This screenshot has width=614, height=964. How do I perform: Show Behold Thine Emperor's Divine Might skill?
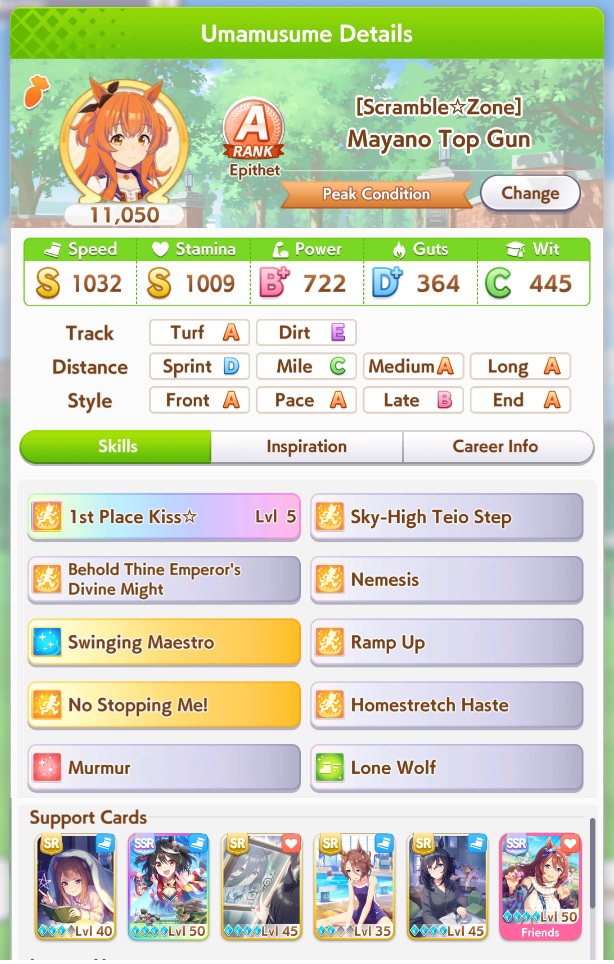164,580
